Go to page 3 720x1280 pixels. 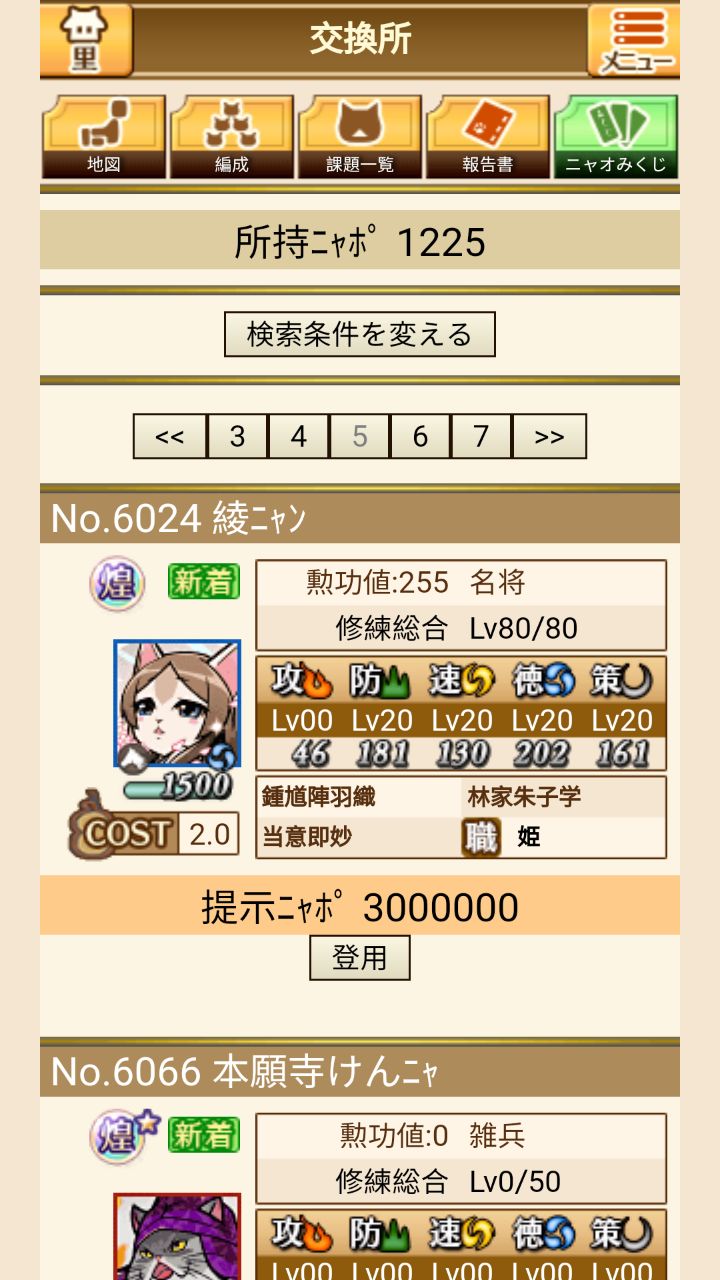237,436
